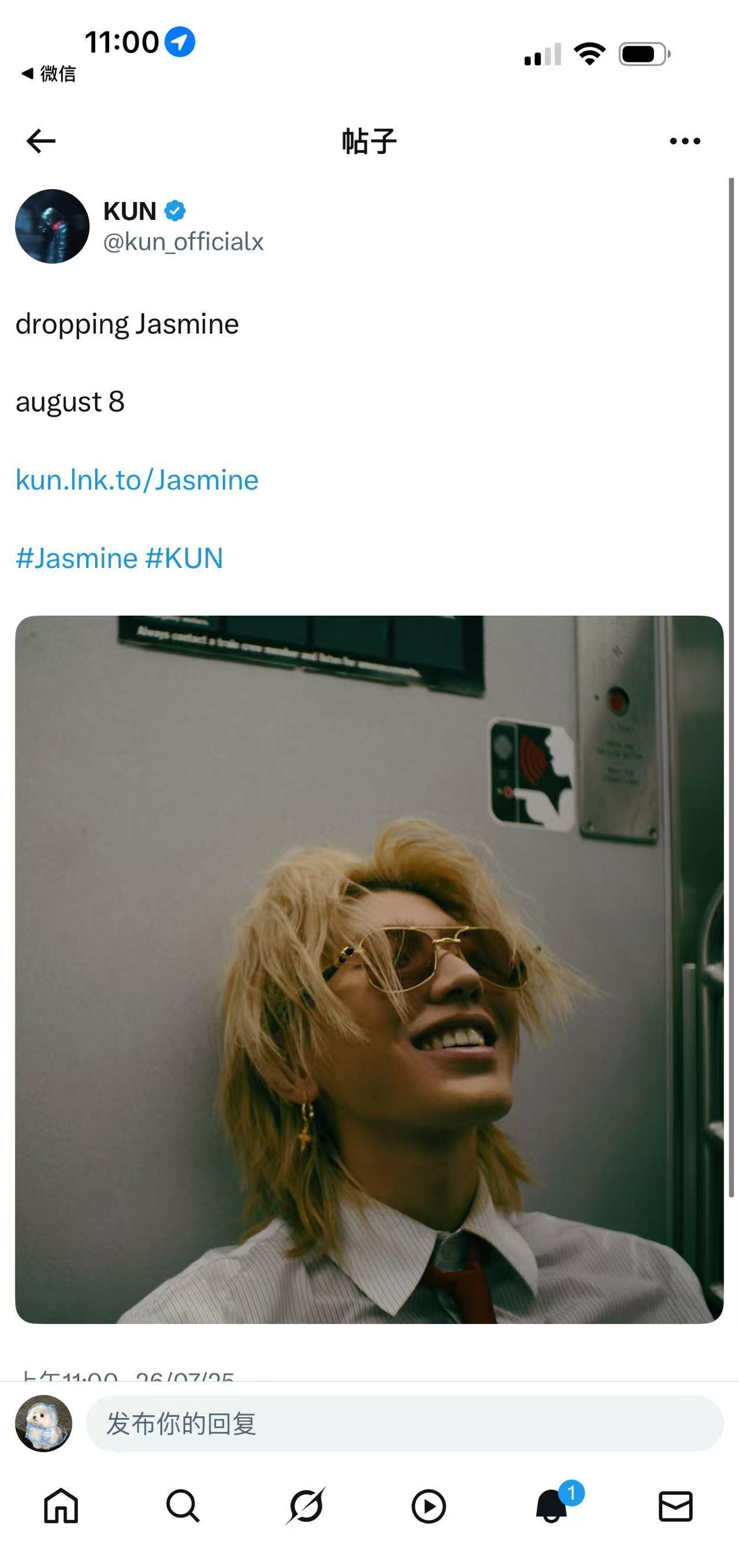View the post photo full screen
The width and height of the screenshot is (739, 1568).
click(x=369, y=969)
